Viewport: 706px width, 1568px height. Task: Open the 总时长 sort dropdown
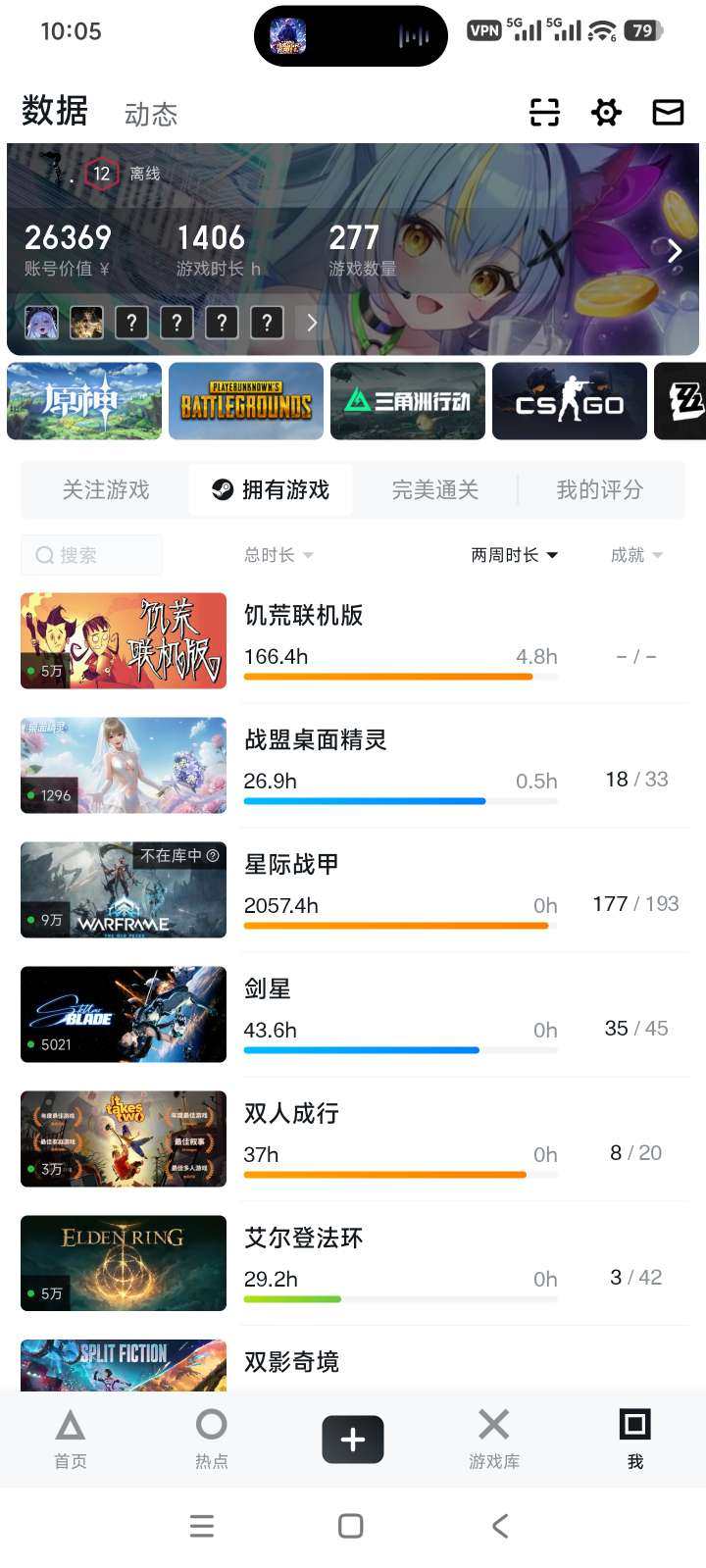click(278, 555)
